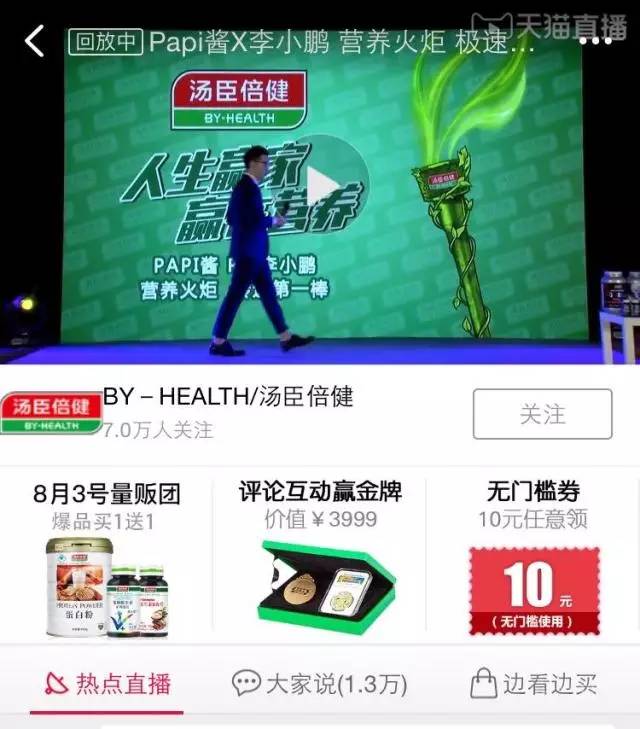Image resolution: width=640 pixels, height=729 pixels.
Task: Open the three-dot overflow menu
Action: coord(596,42)
